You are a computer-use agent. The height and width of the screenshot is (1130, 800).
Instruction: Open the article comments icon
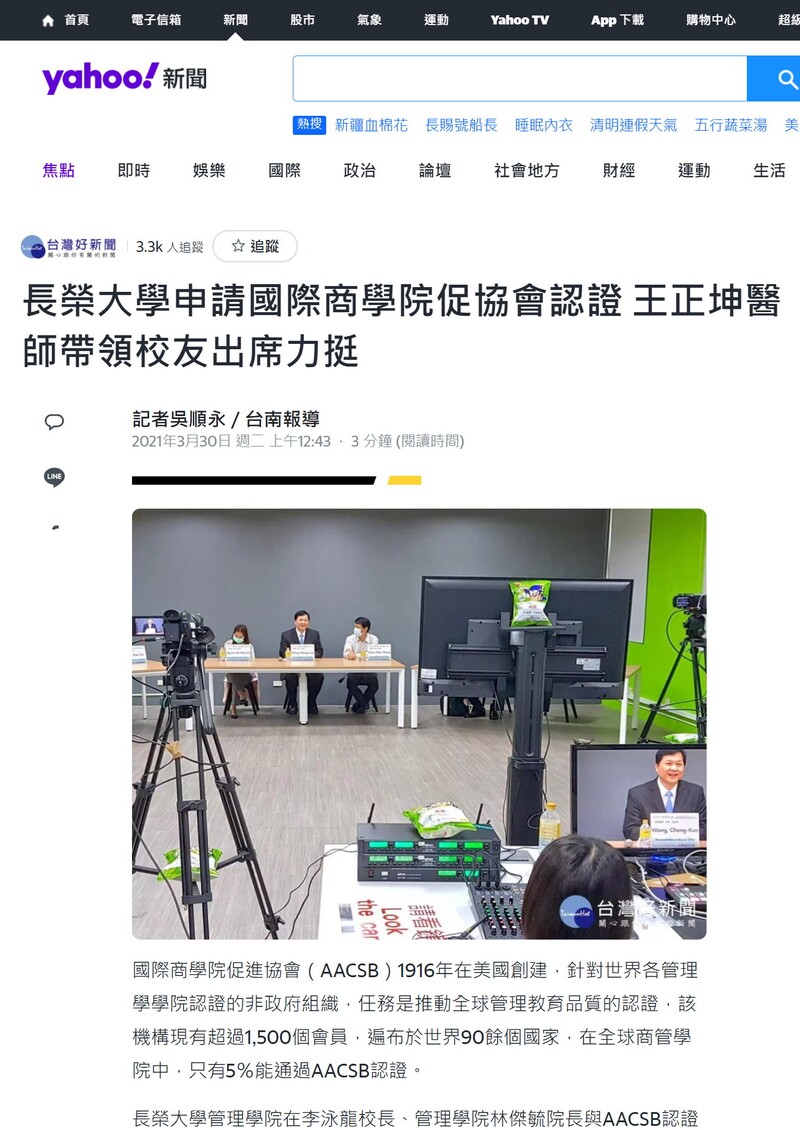click(x=55, y=422)
